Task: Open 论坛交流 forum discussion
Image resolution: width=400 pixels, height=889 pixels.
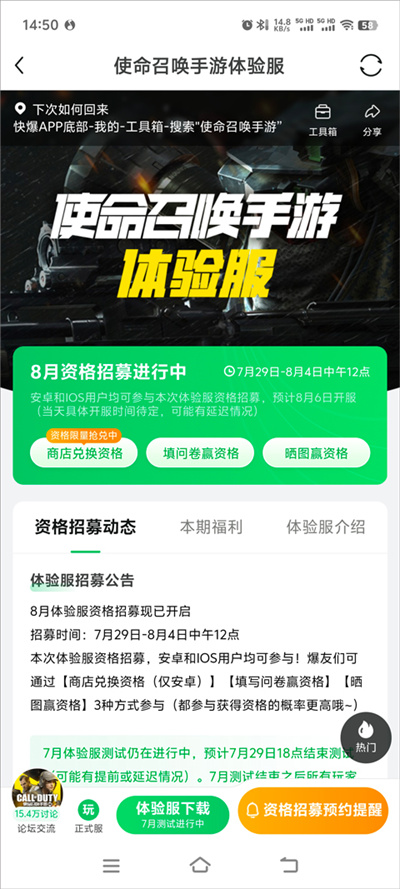Action: click(36, 802)
